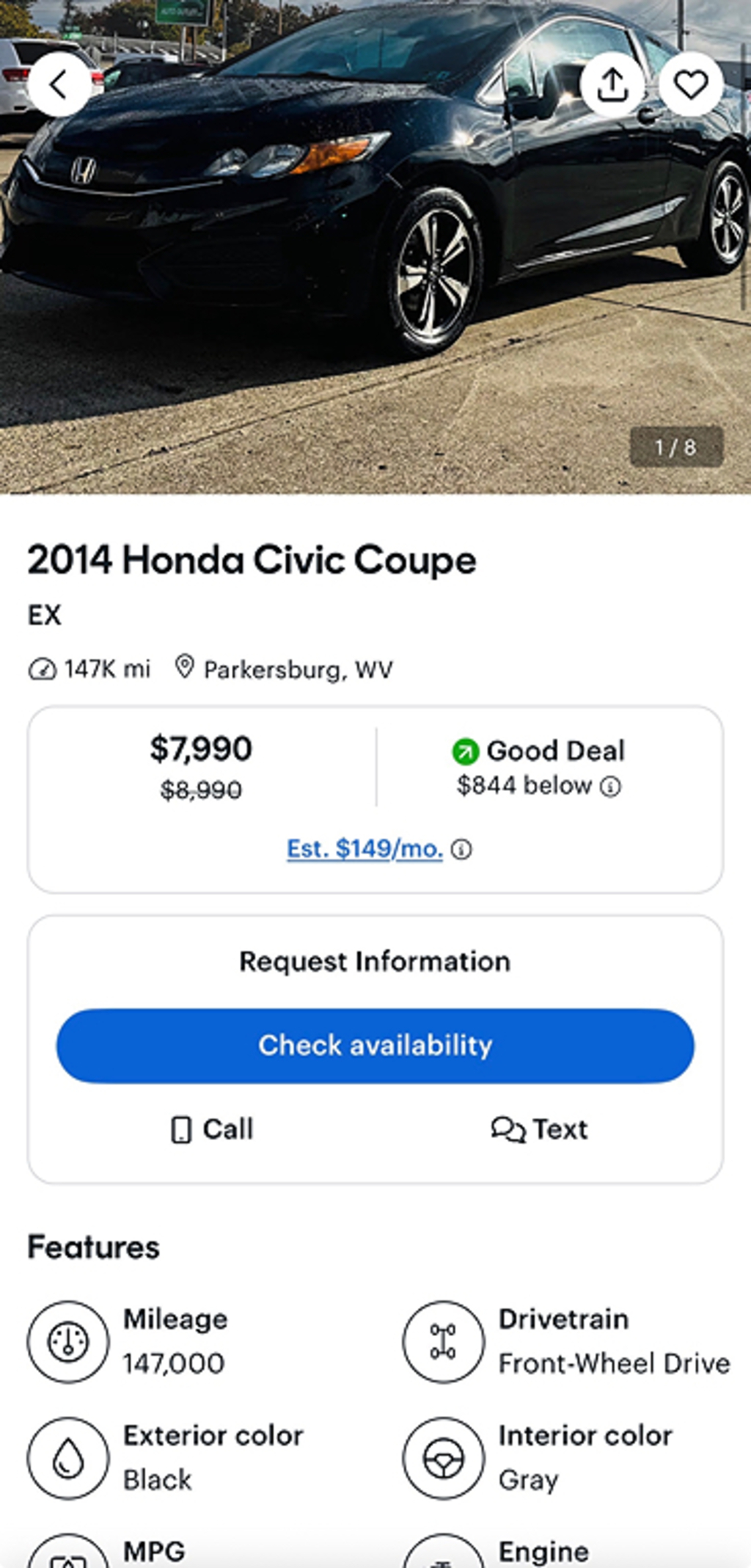Share this Honda Civic listing
The width and height of the screenshot is (751, 1568).
pos(612,85)
